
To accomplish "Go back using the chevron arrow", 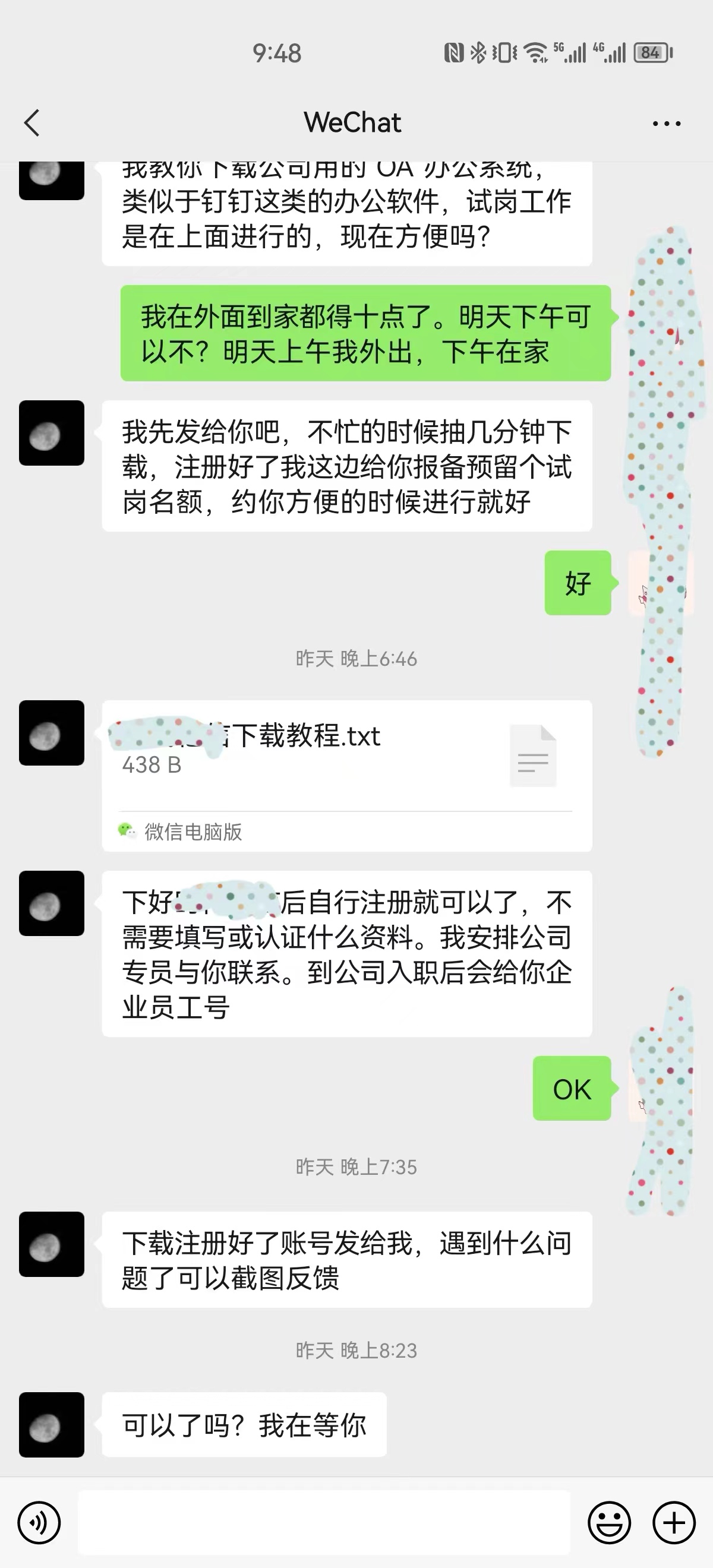I will point(31,122).
